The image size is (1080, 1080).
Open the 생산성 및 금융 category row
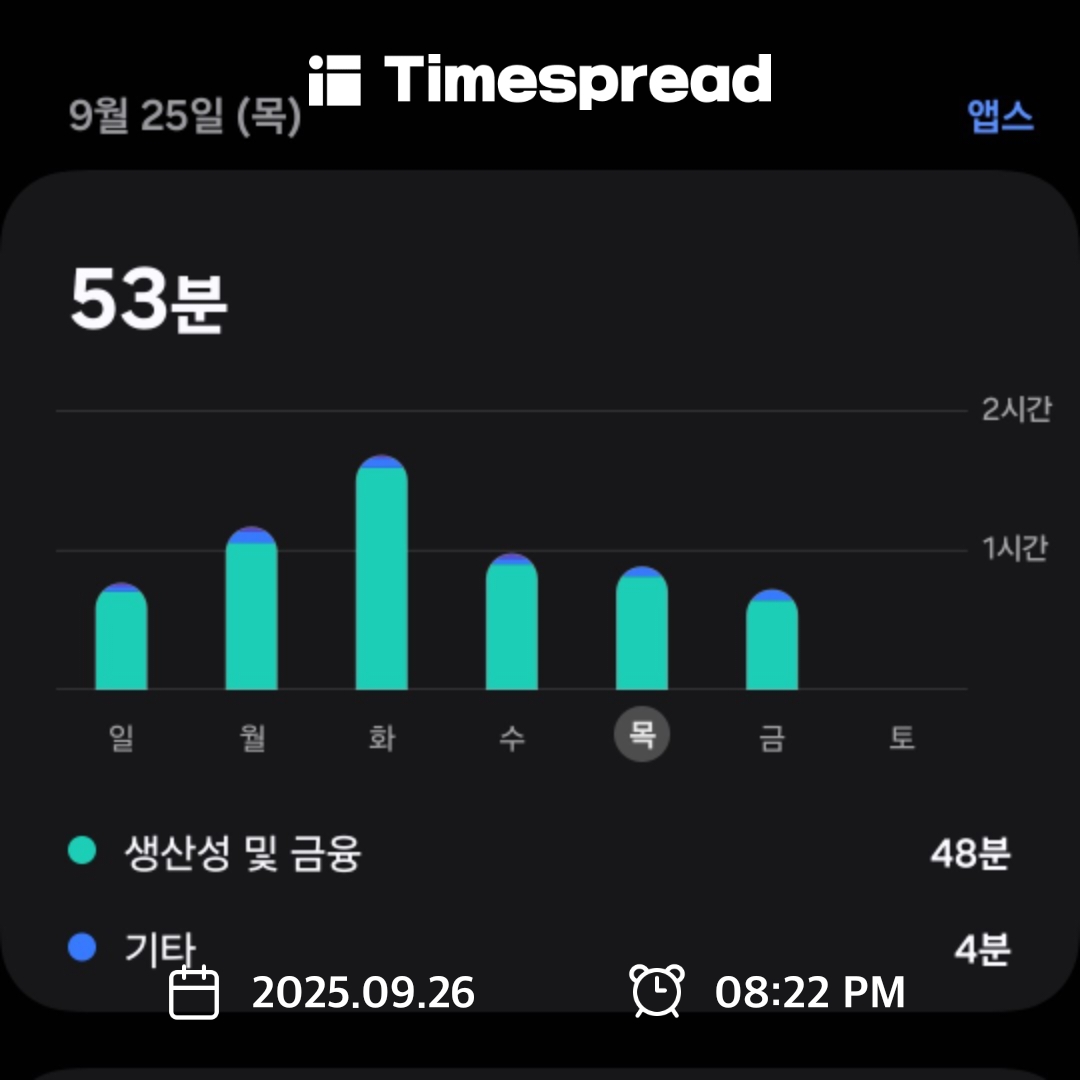[539, 853]
